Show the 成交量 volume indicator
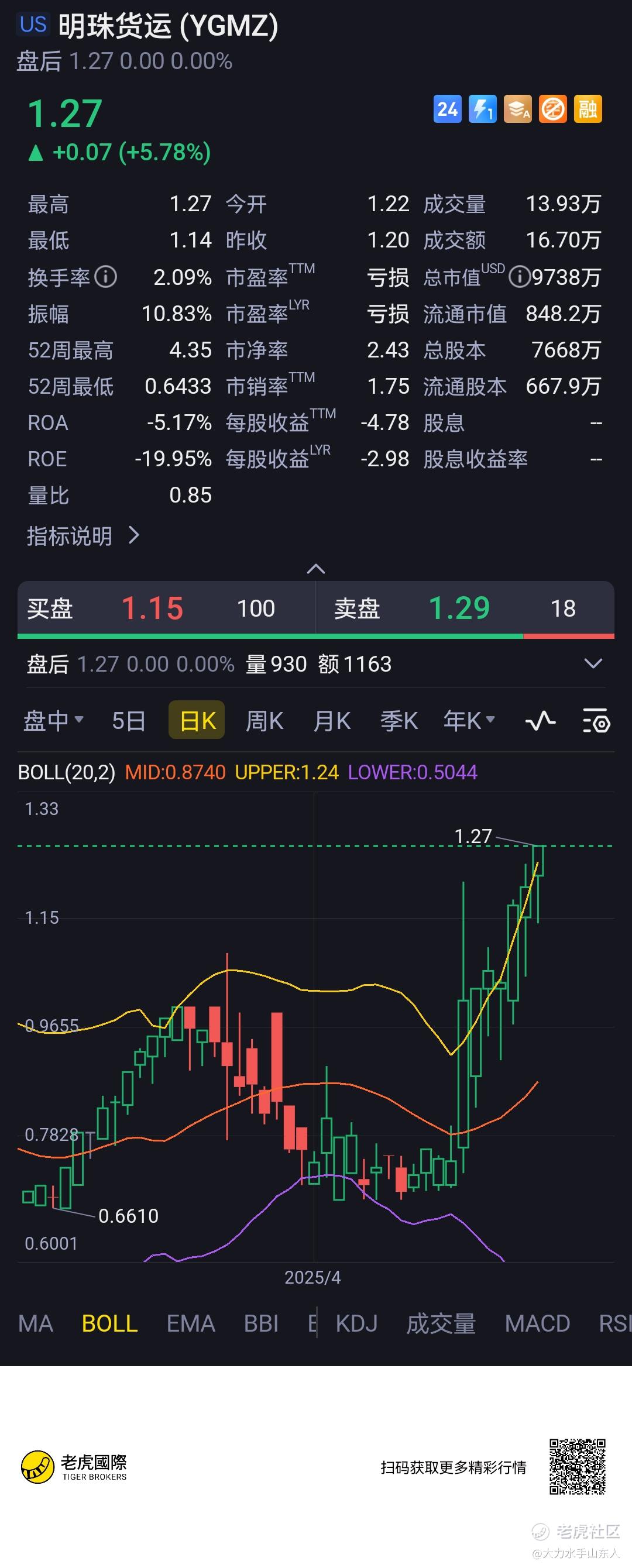 441,1323
